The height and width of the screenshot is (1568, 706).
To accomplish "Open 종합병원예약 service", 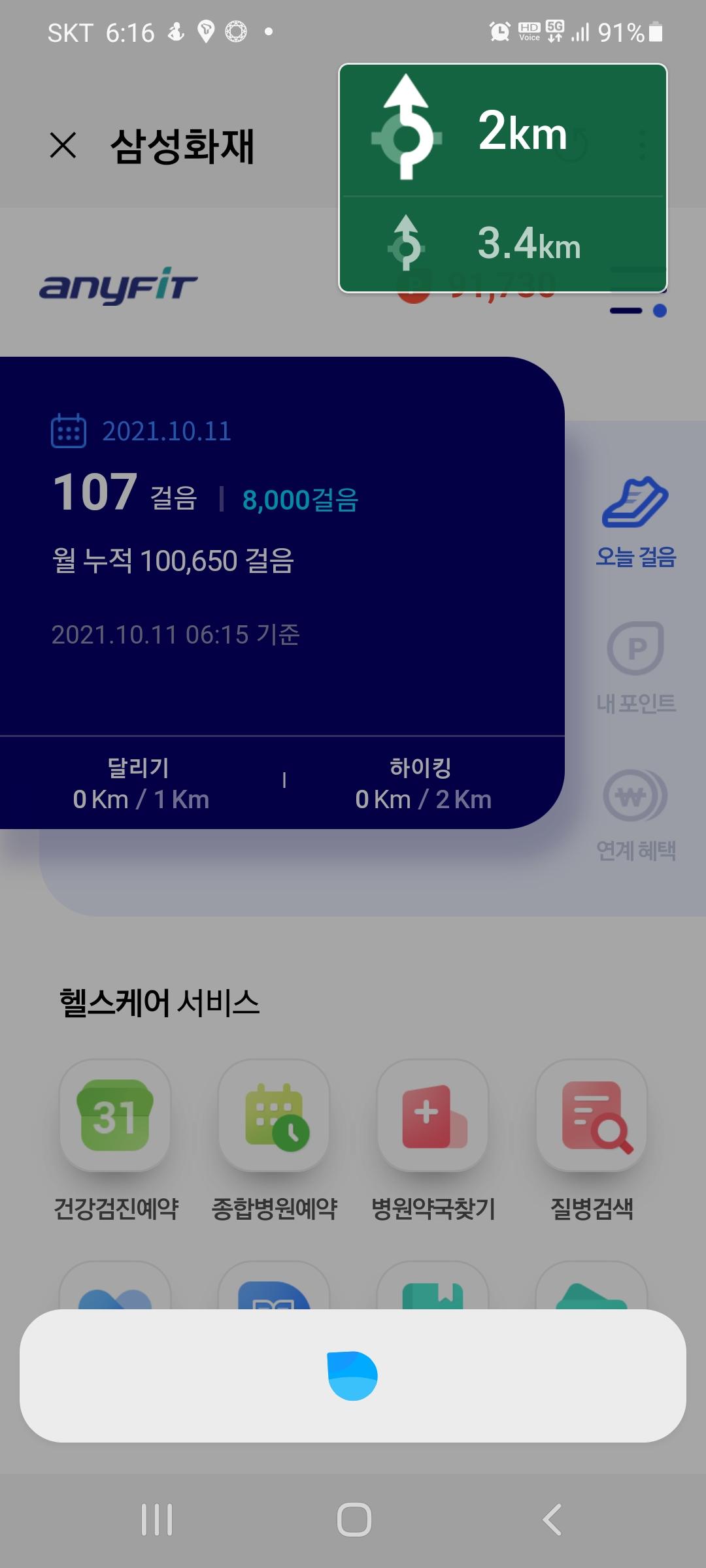I will tap(274, 1116).
